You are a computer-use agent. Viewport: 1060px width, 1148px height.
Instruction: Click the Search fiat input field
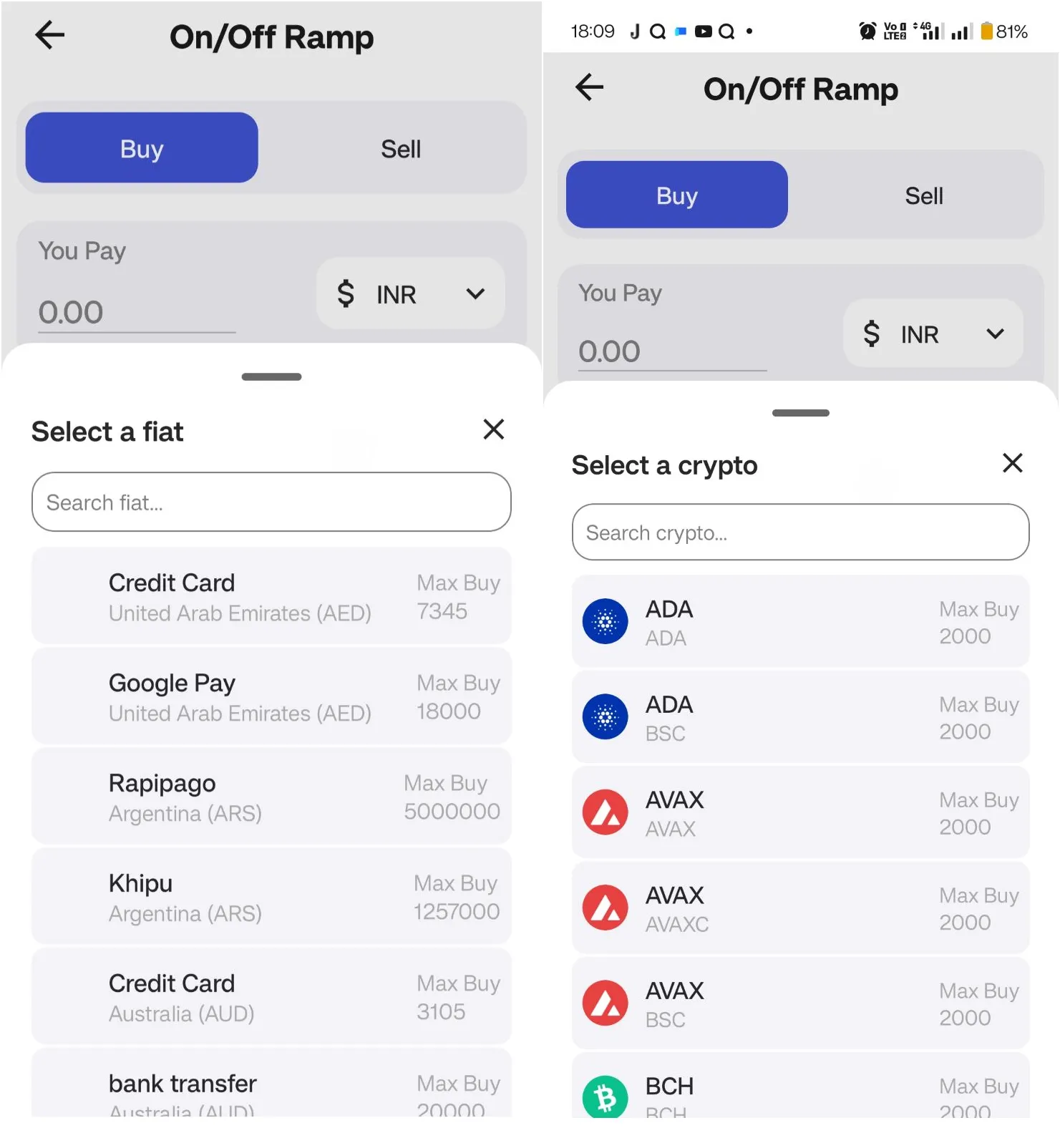pos(271,502)
